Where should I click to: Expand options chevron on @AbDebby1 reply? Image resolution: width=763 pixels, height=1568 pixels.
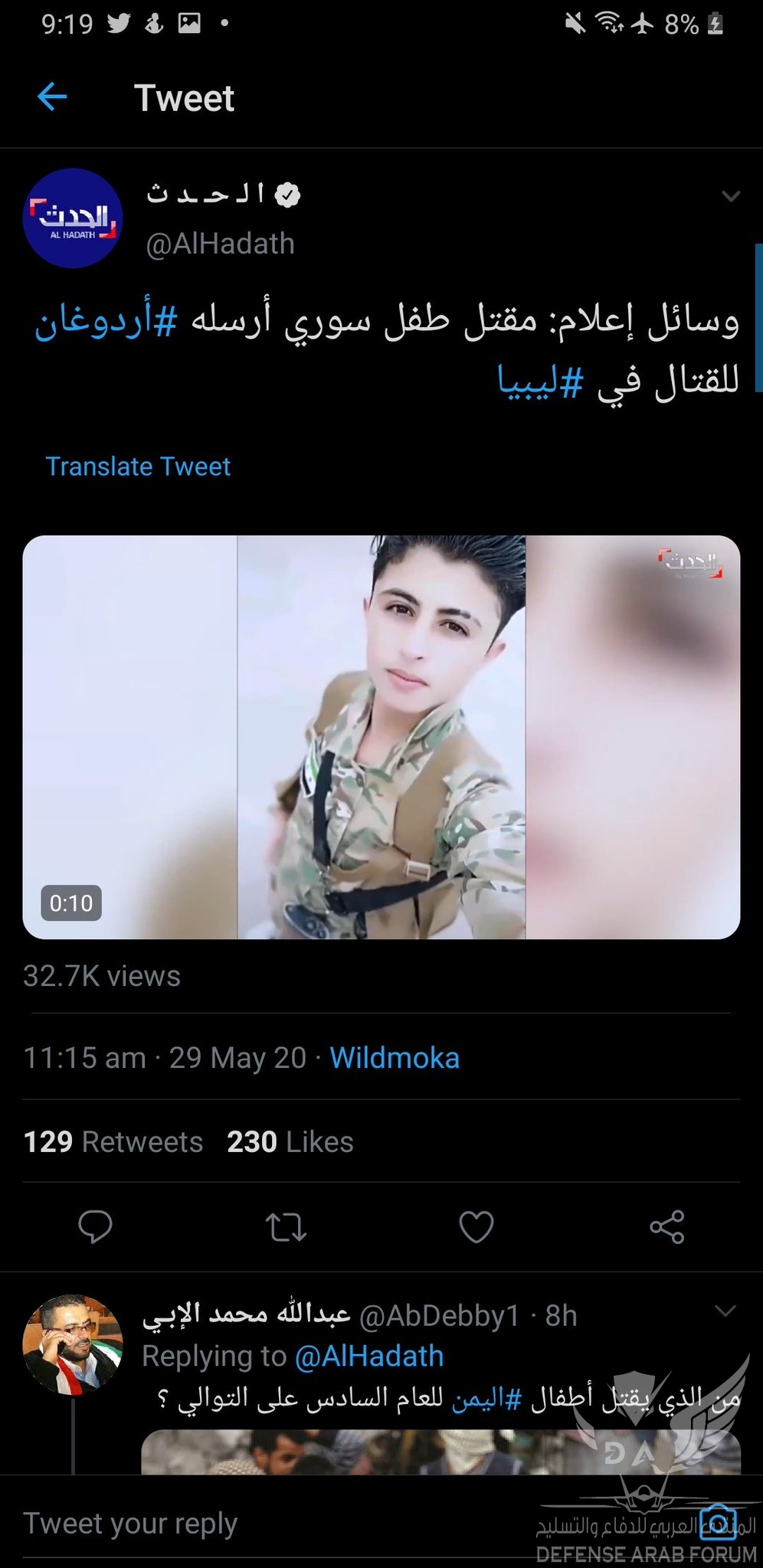[725, 1311]
